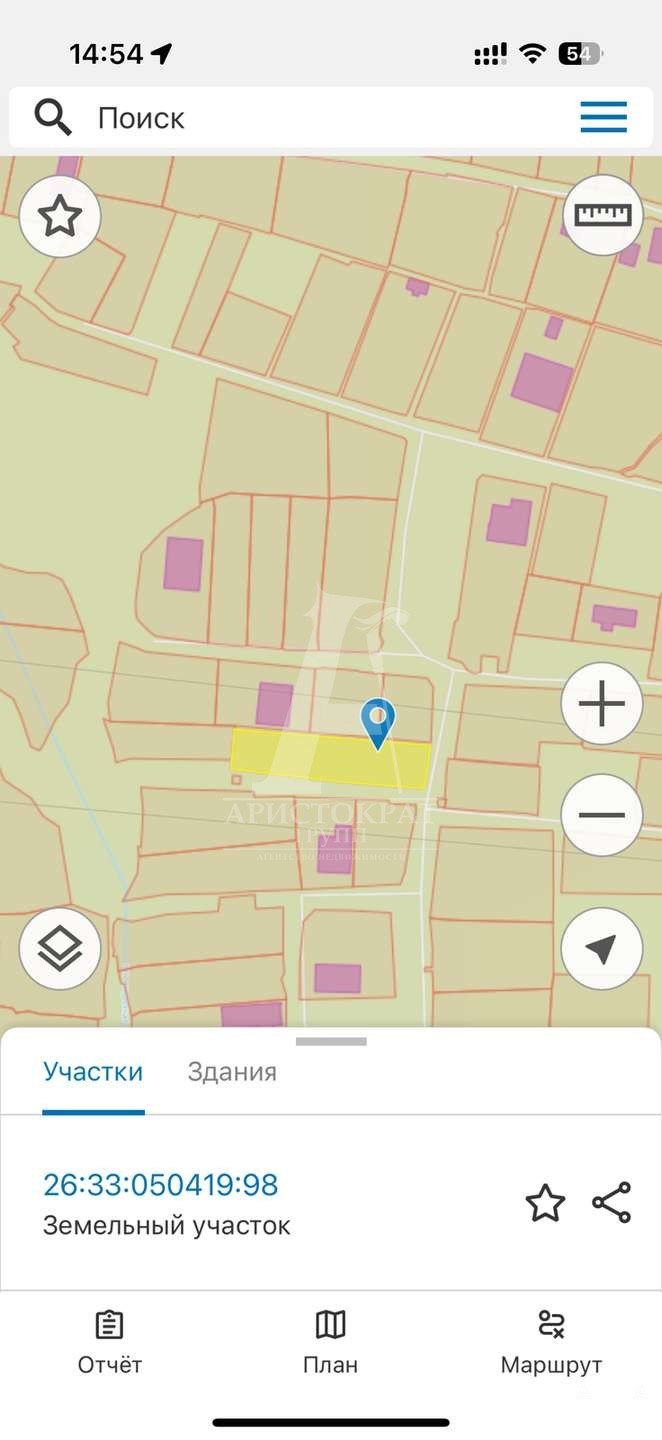Open the План view
The height and width of the screenshot is (1440, 662).
[331, 1343]
